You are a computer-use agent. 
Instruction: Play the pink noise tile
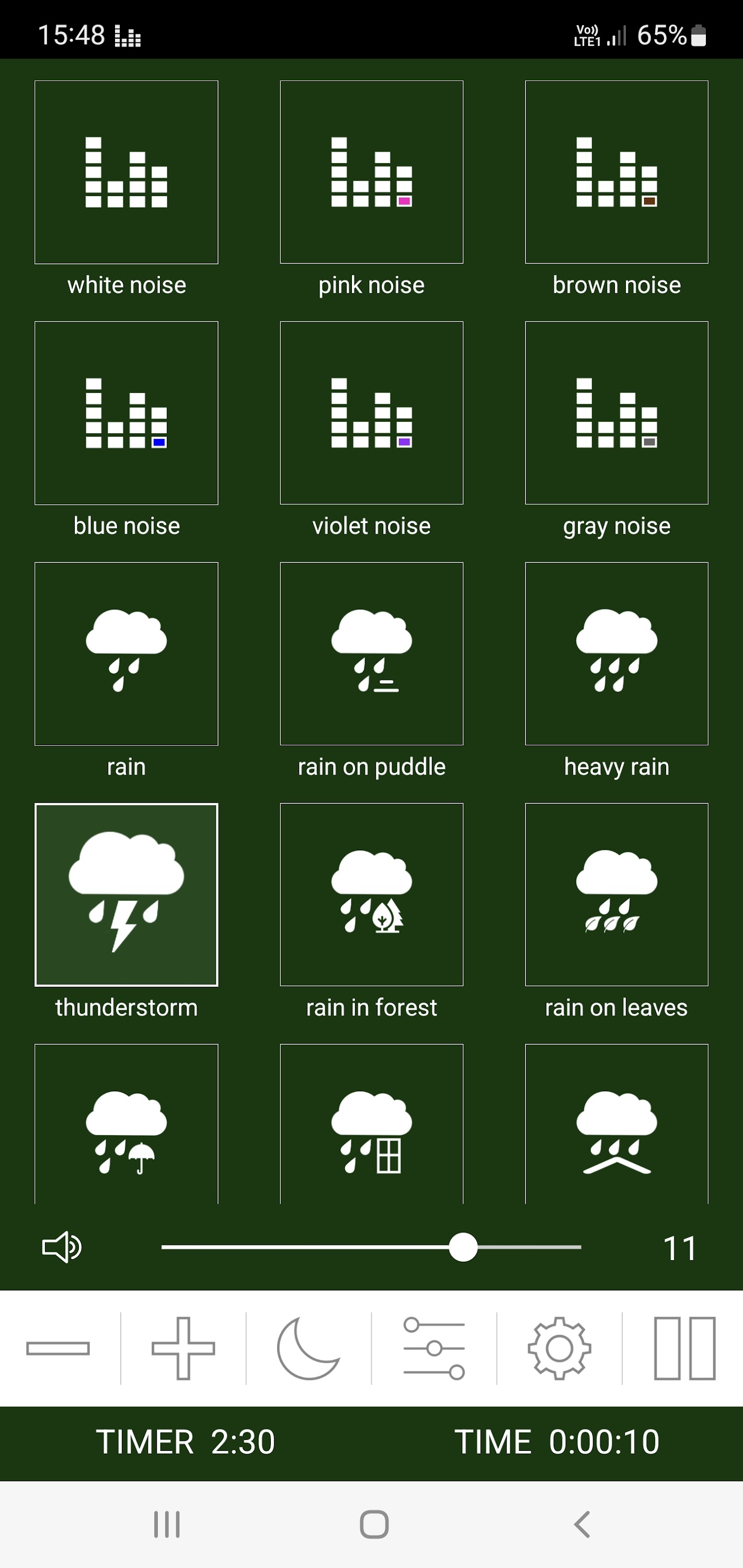(x=371, y=172)
